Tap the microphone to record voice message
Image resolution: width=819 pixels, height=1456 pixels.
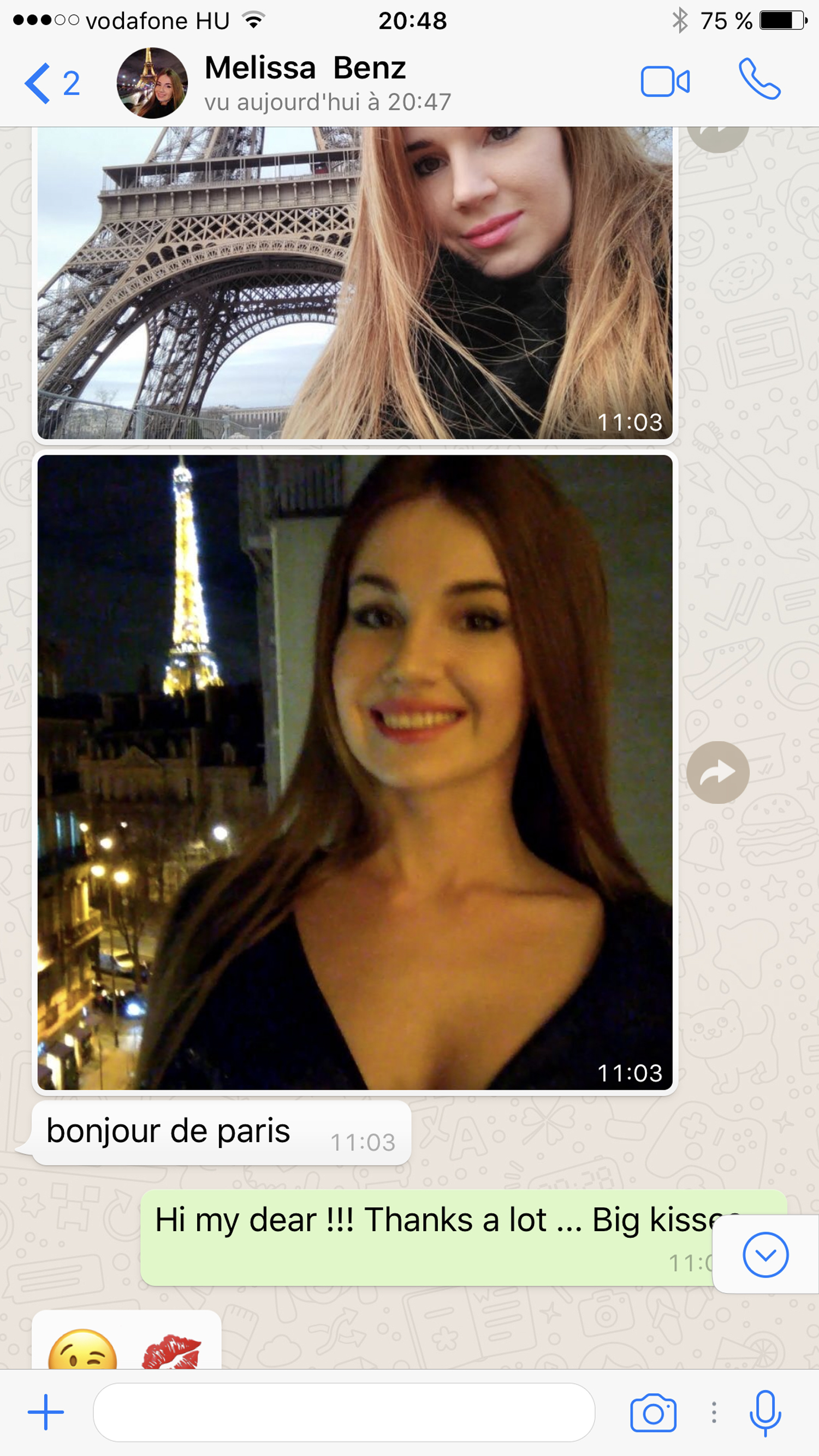tap(765, 1412)
